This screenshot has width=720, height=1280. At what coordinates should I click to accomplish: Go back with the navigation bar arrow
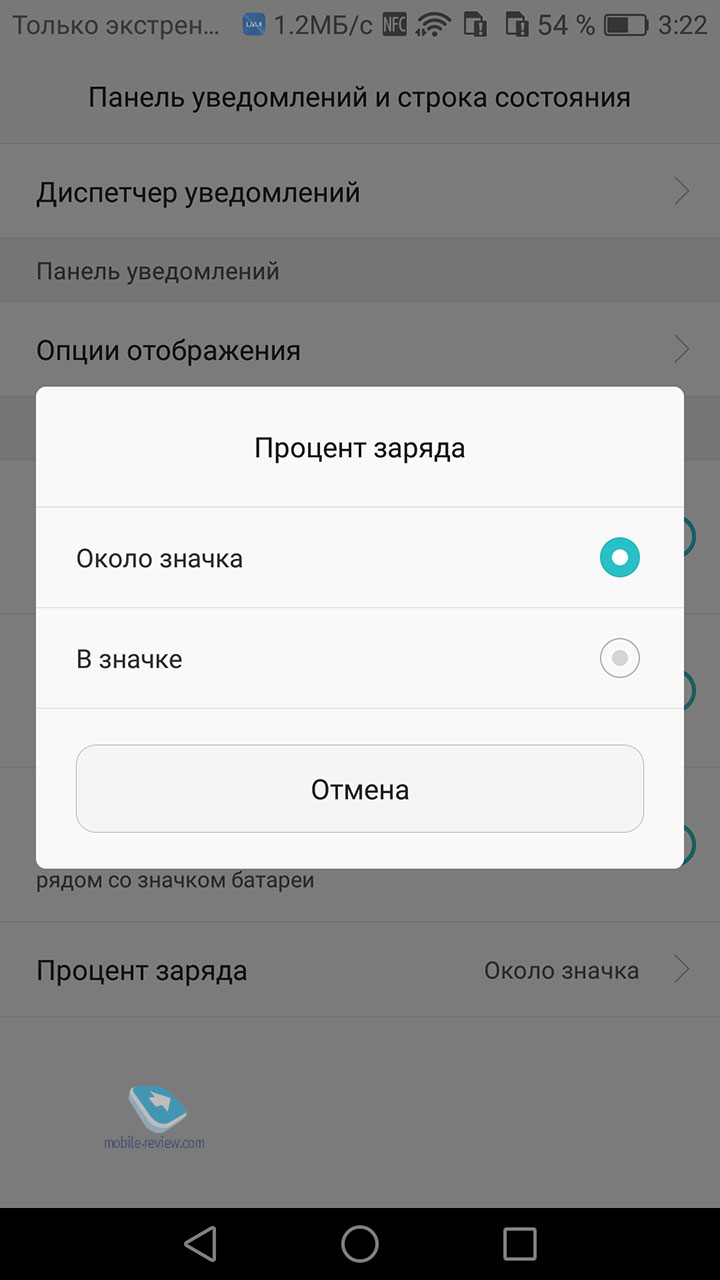pos(201,1243)
